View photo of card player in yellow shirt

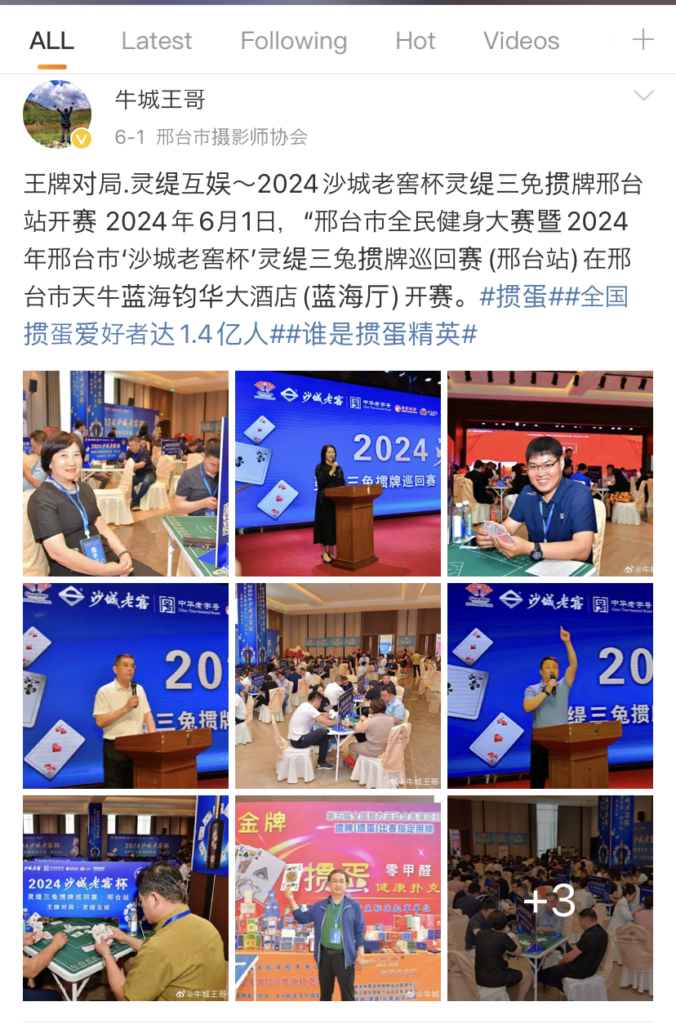point(126,898)
